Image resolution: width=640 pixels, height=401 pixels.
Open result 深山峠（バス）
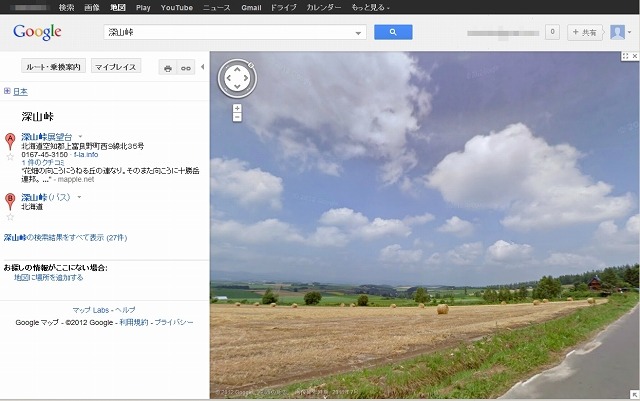(47, 197)
